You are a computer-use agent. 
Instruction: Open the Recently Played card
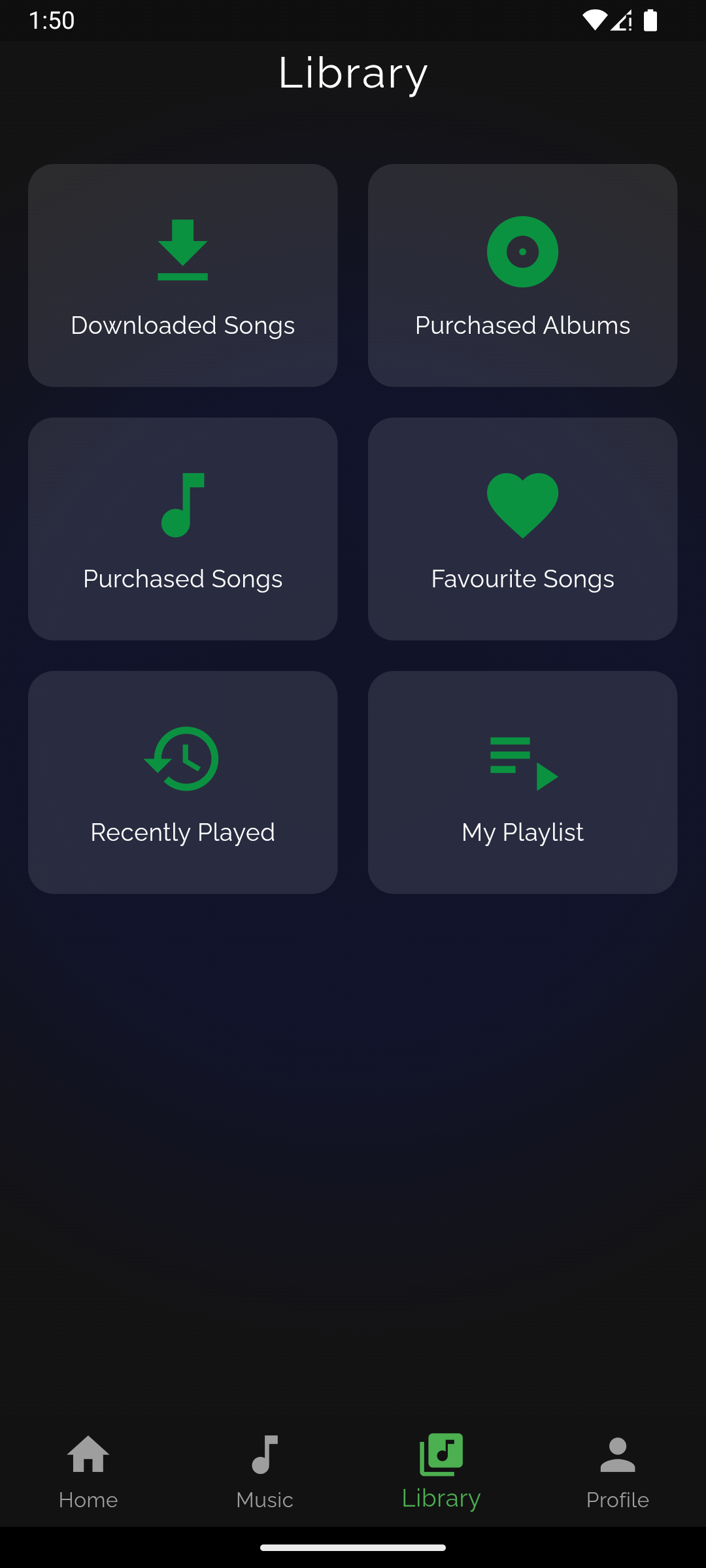[183, 782]
